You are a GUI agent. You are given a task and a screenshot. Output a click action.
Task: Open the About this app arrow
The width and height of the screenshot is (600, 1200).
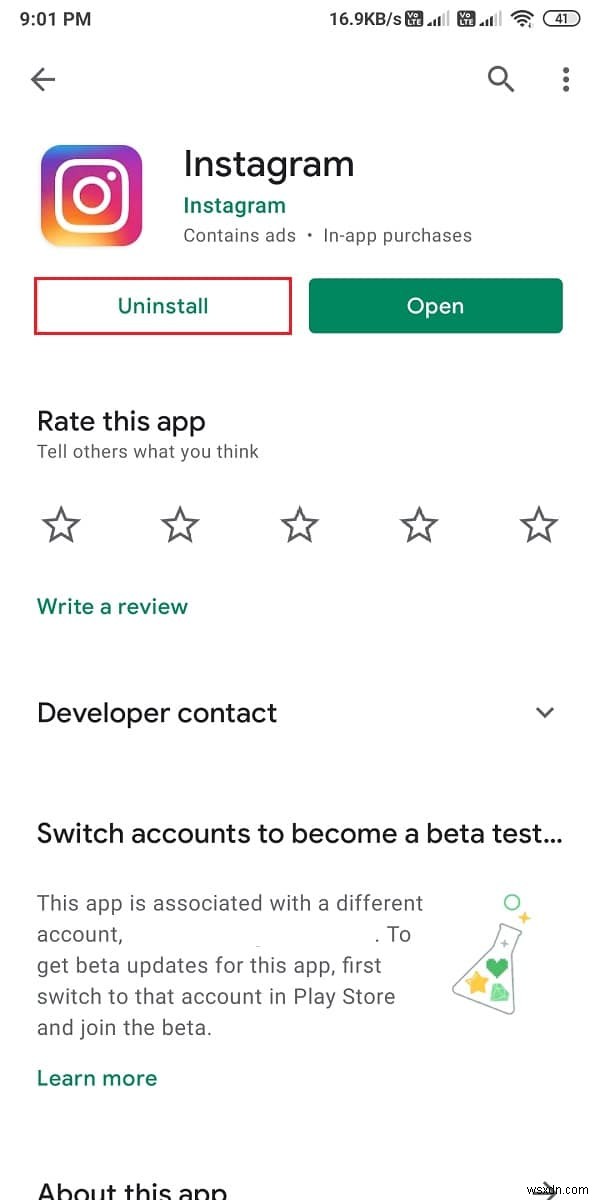click(x=548, y=1186)
